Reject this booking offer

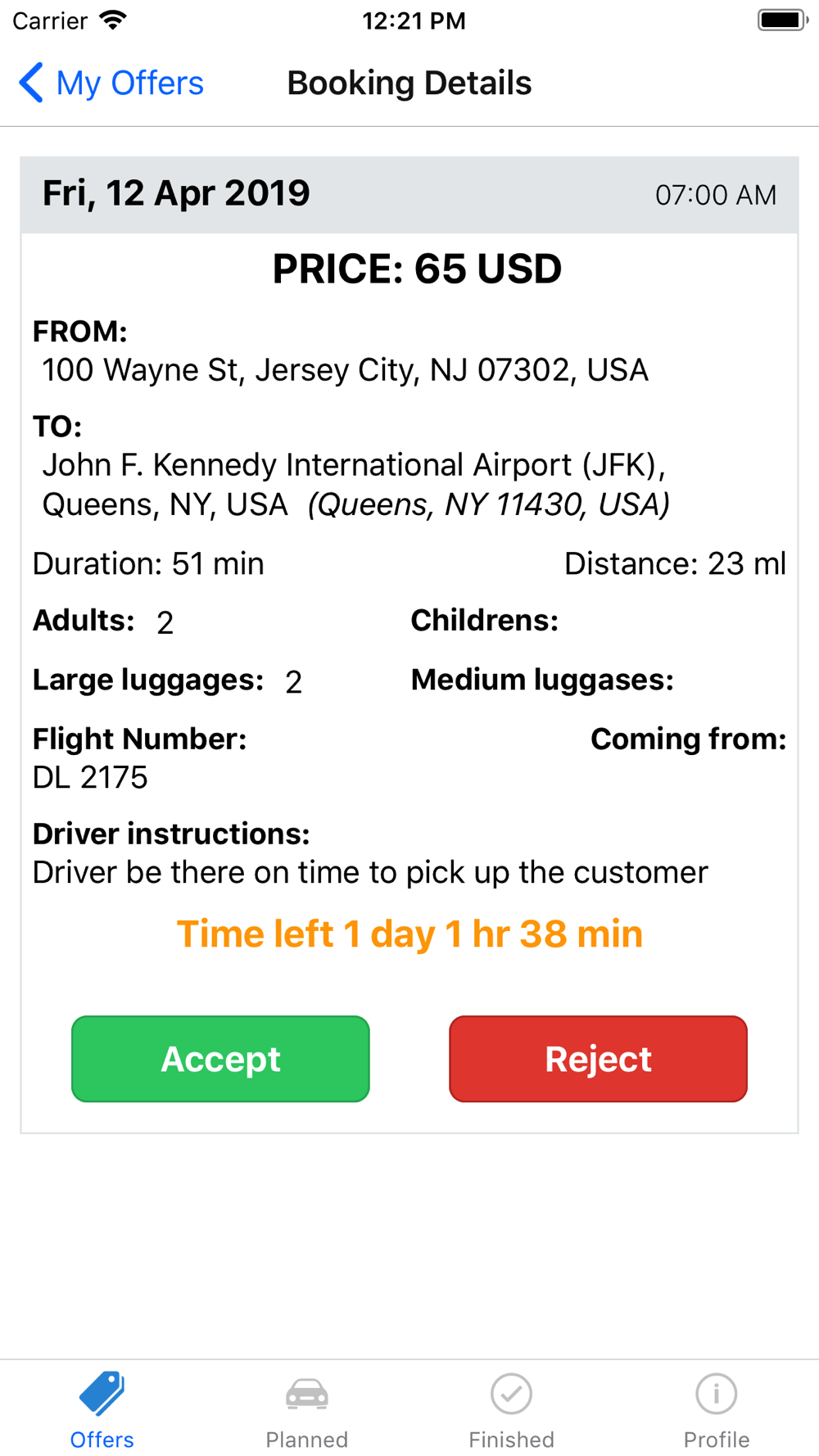click(598, 1059)
